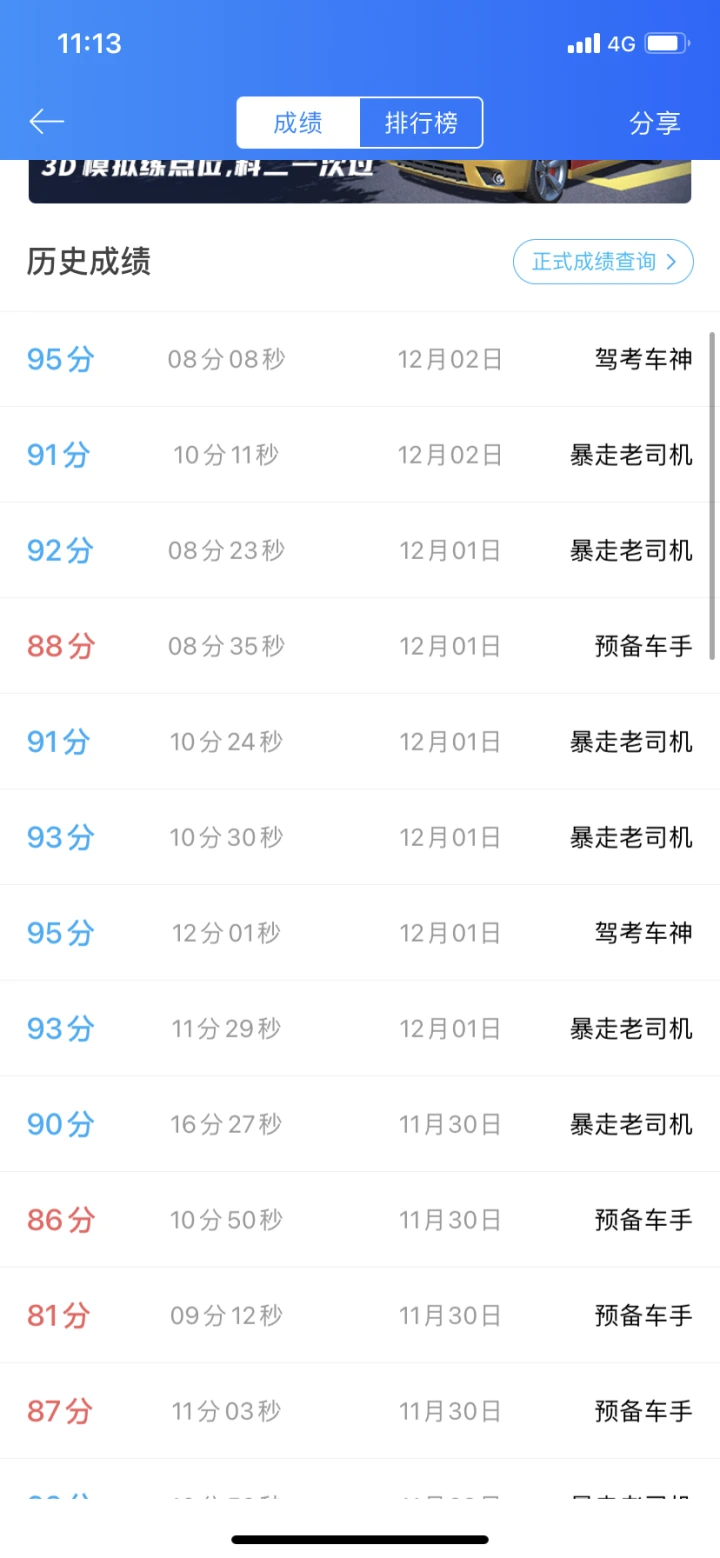Open 正式成绩查询 link
This screenshot has width=720, height=1558.
point(603,262)
